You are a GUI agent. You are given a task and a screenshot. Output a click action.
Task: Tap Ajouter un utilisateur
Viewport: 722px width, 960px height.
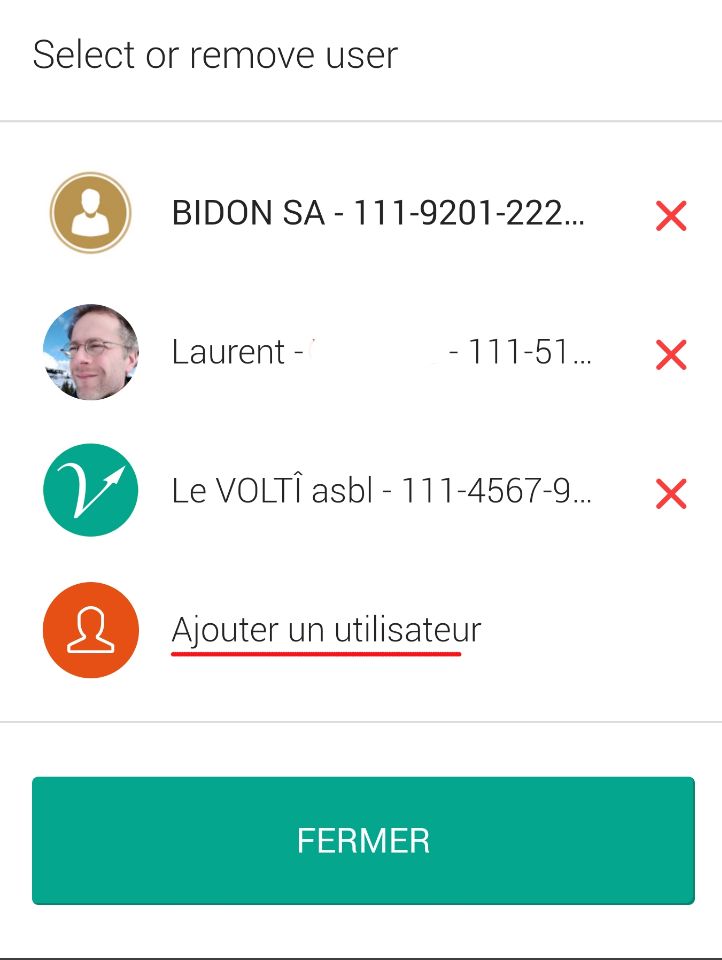(326, 630)
